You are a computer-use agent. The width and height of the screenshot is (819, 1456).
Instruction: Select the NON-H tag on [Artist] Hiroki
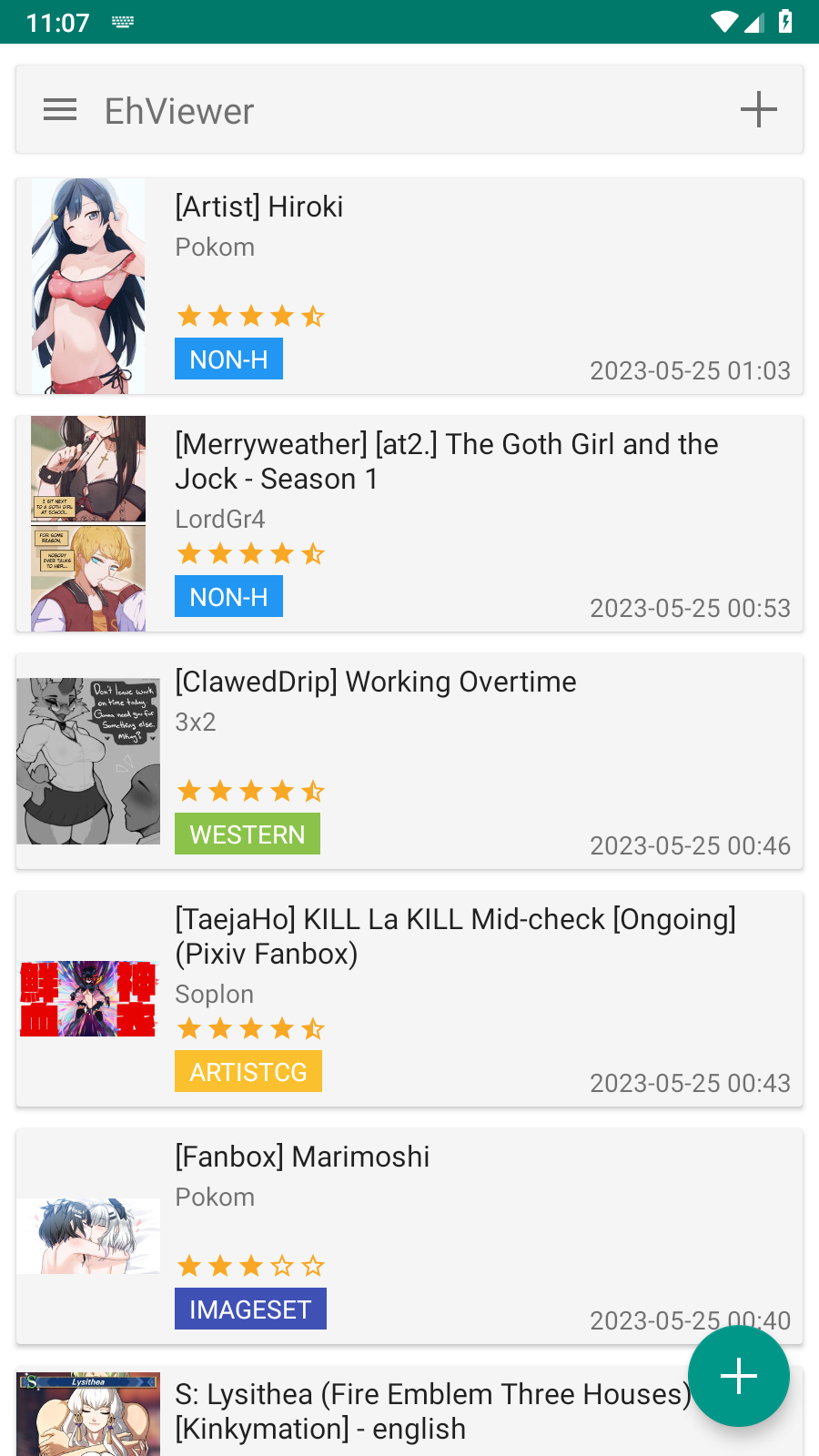tap(228, 359)
